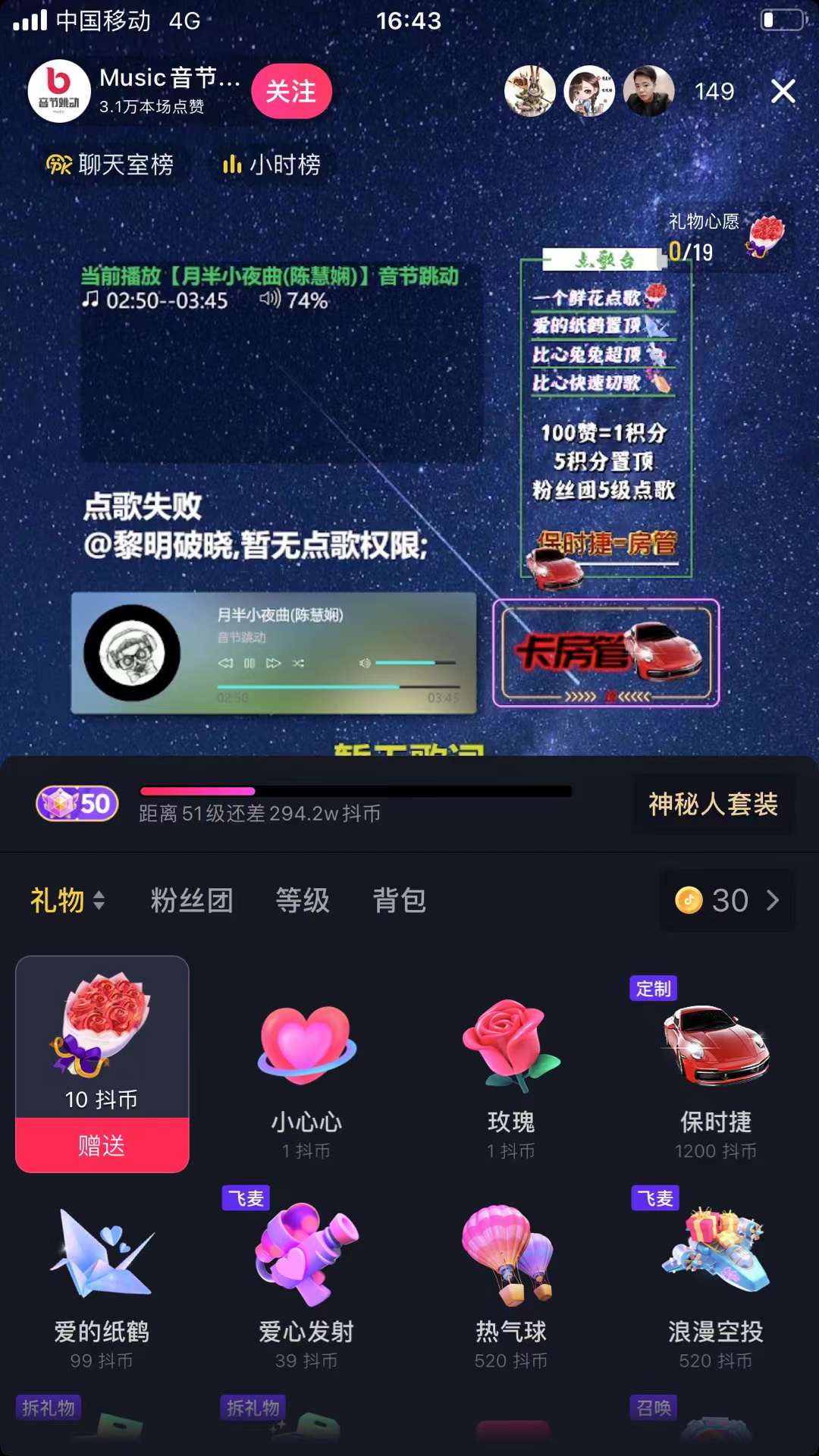This screenshot has height=1456, width=819.
Task: Open the 聊天室榜 ranking
Action: (111, 165)
